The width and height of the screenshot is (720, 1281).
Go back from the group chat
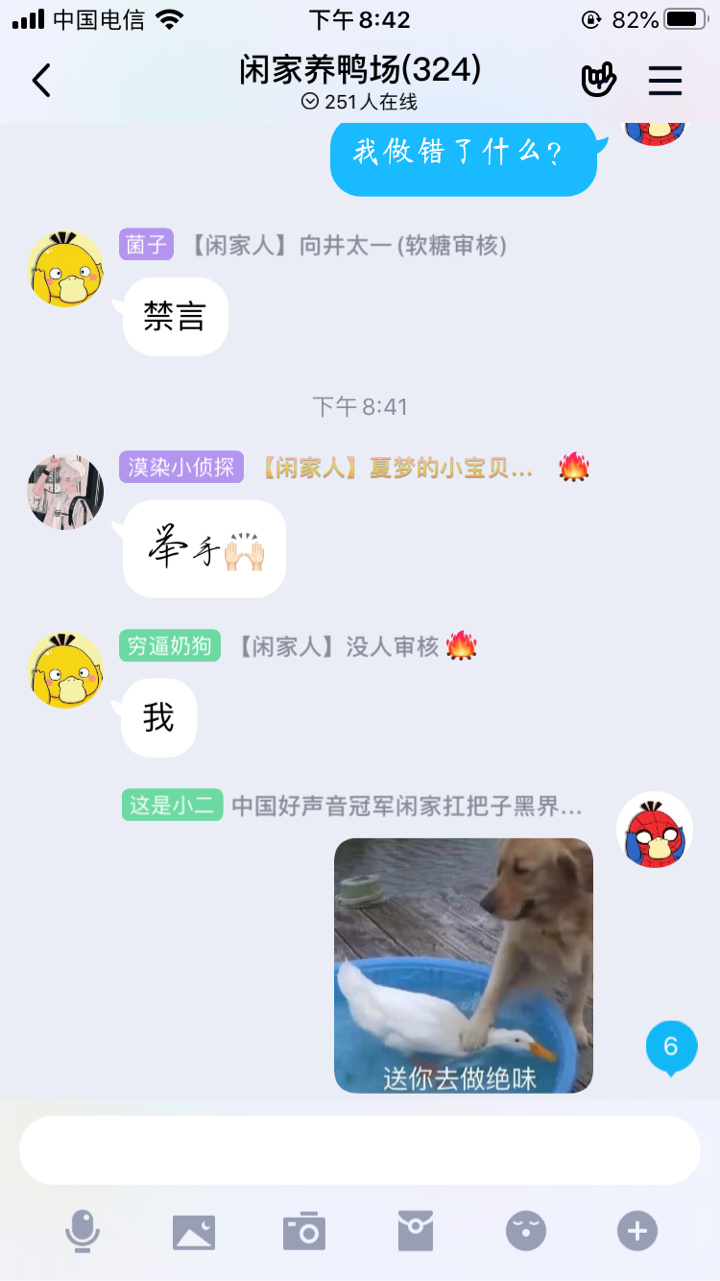[41, 80]
